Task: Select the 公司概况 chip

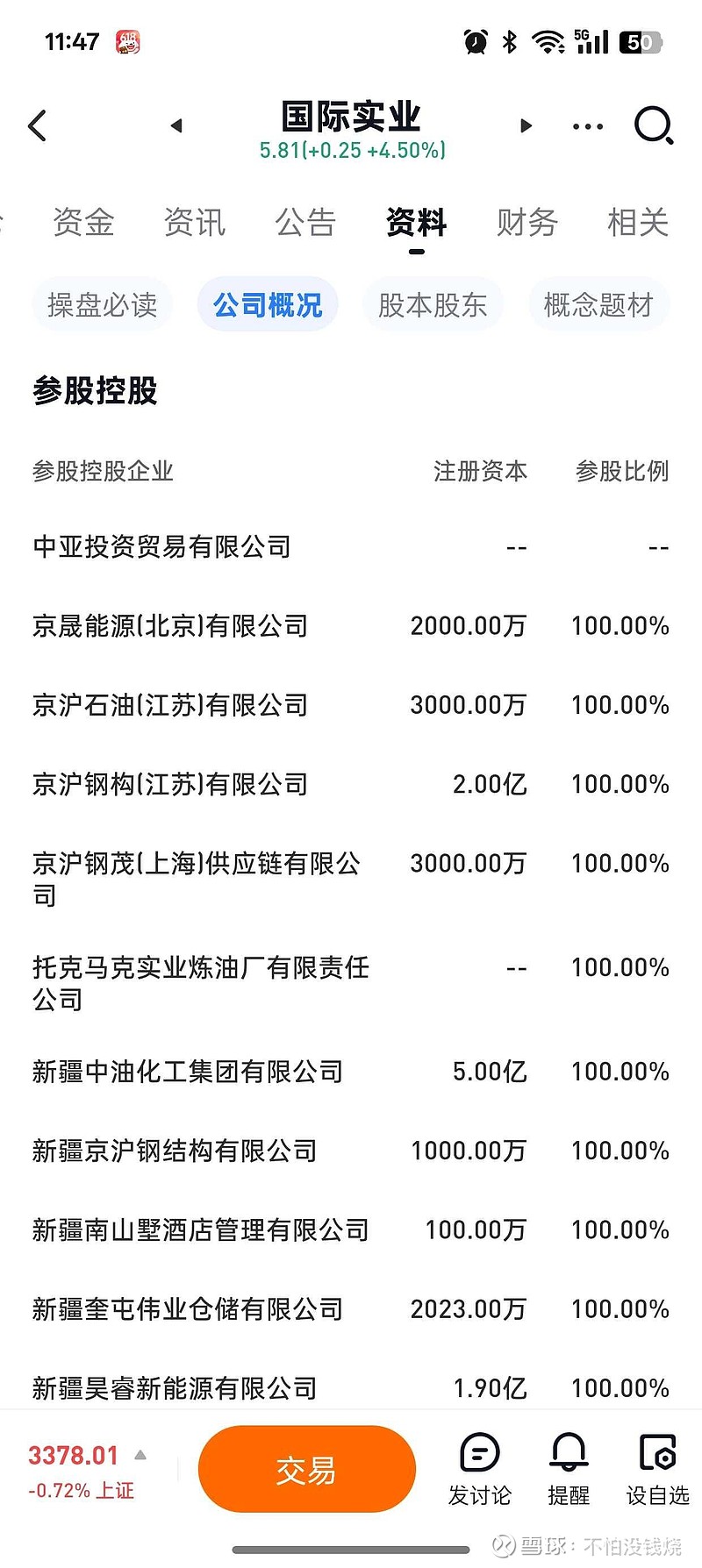Action: pyautogui.click(x=268, y=304)
